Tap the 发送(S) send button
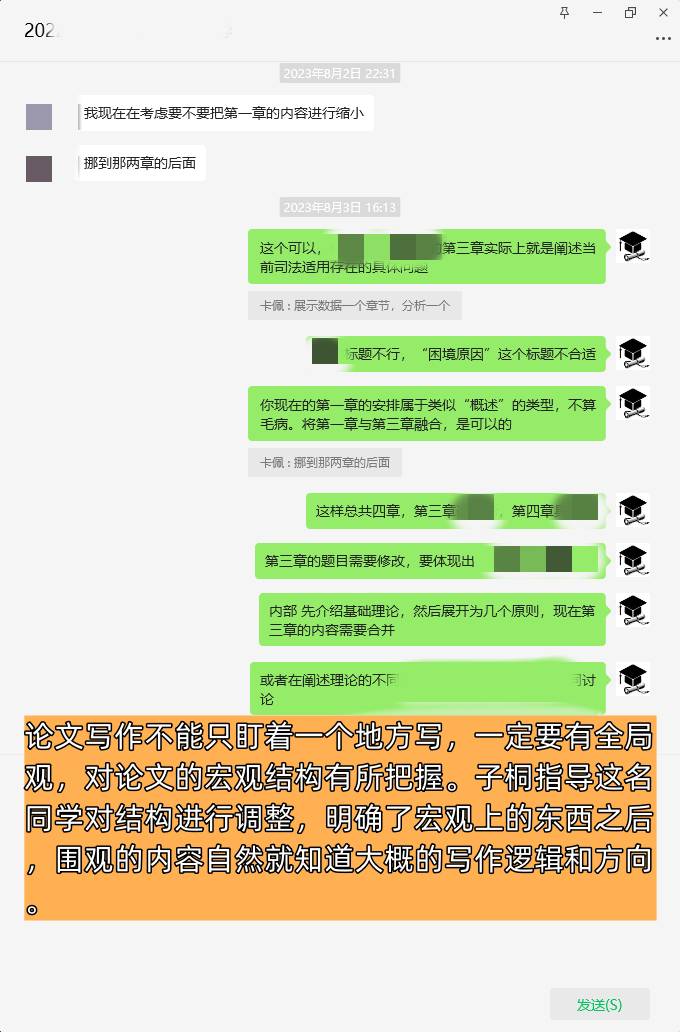Screen dimensions: 680x1032 pos(599,1004)
